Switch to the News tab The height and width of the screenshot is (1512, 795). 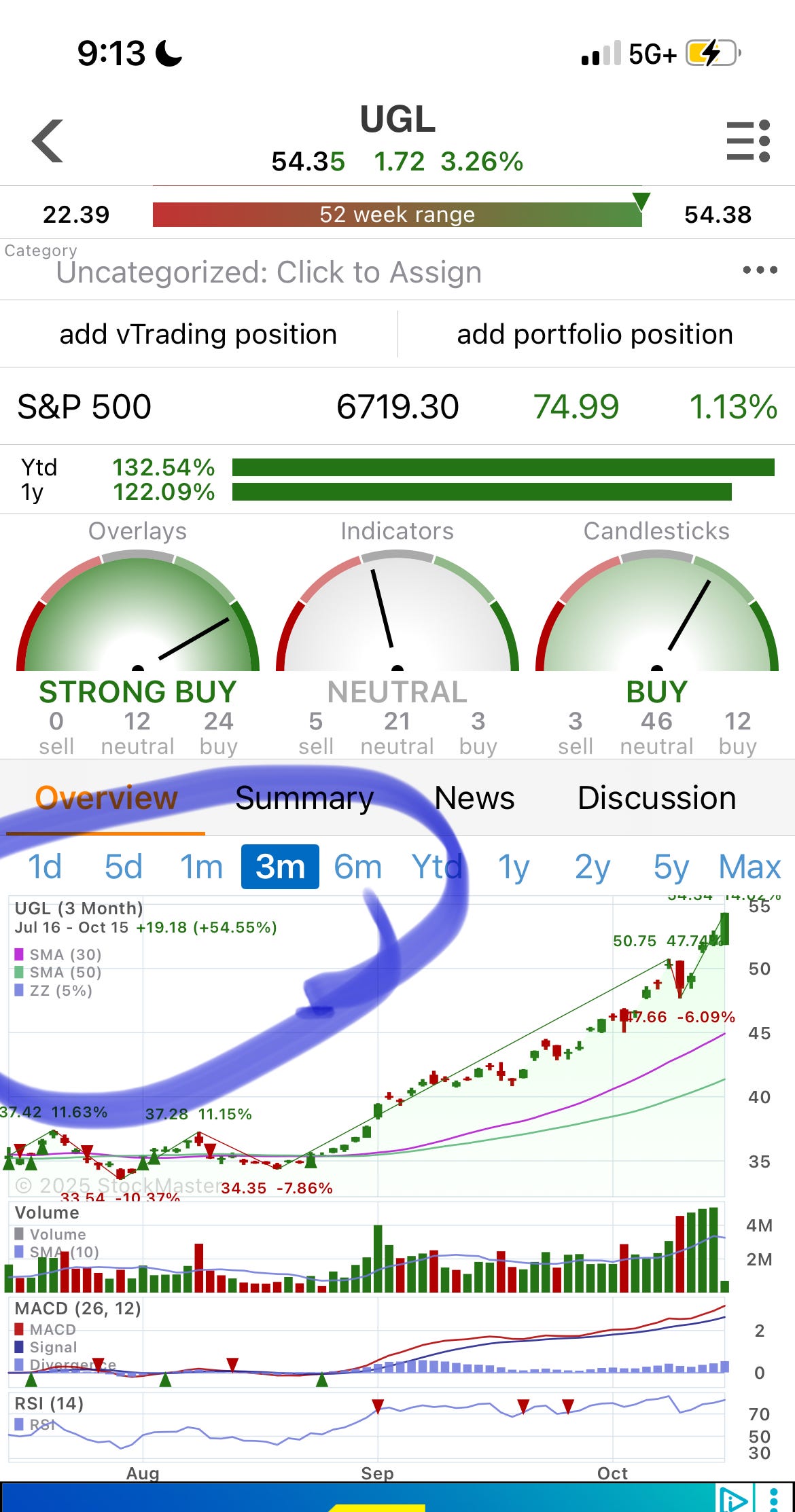(474, 798)
